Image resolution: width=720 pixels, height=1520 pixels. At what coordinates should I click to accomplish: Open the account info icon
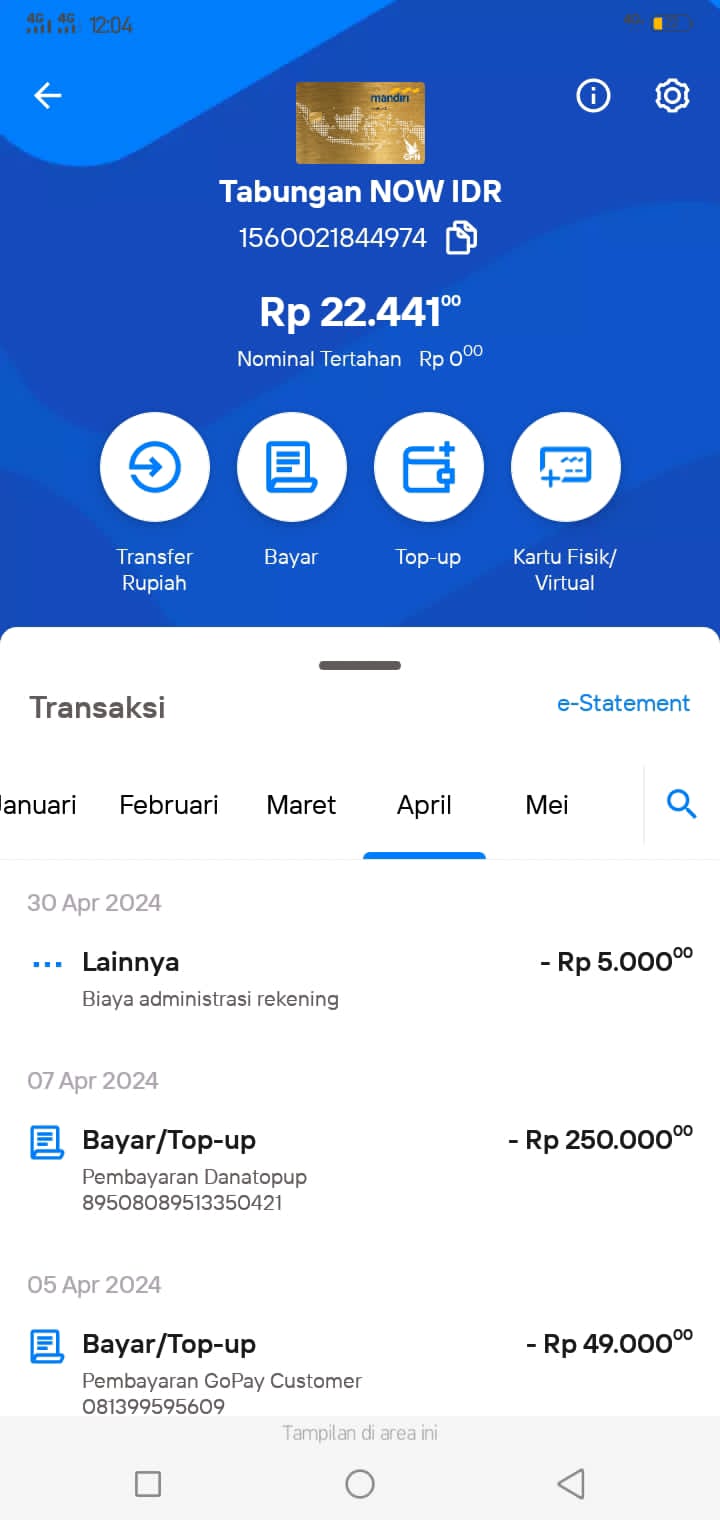[593, 95]
